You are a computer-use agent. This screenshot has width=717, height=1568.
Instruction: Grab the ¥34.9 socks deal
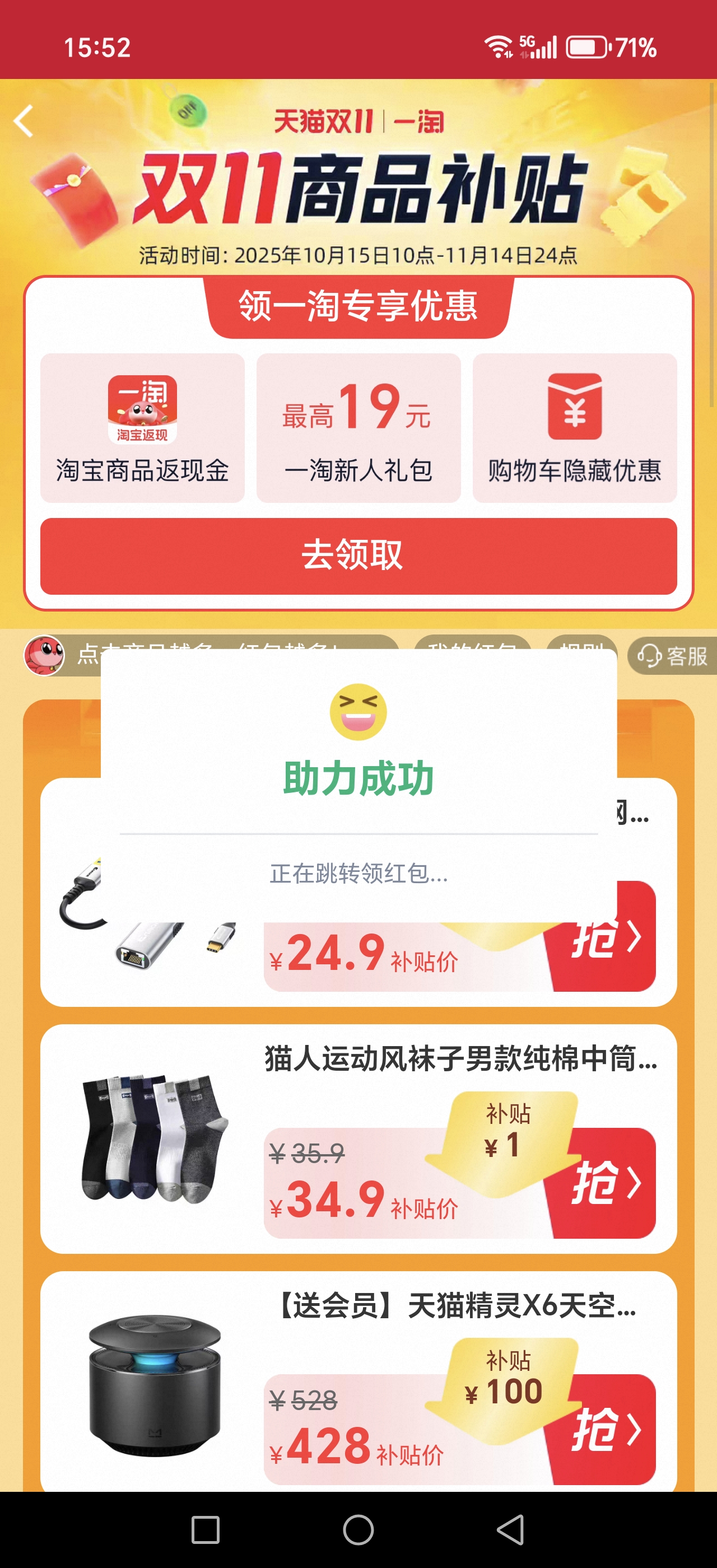pyautogui.click(x=606, y=1183)
